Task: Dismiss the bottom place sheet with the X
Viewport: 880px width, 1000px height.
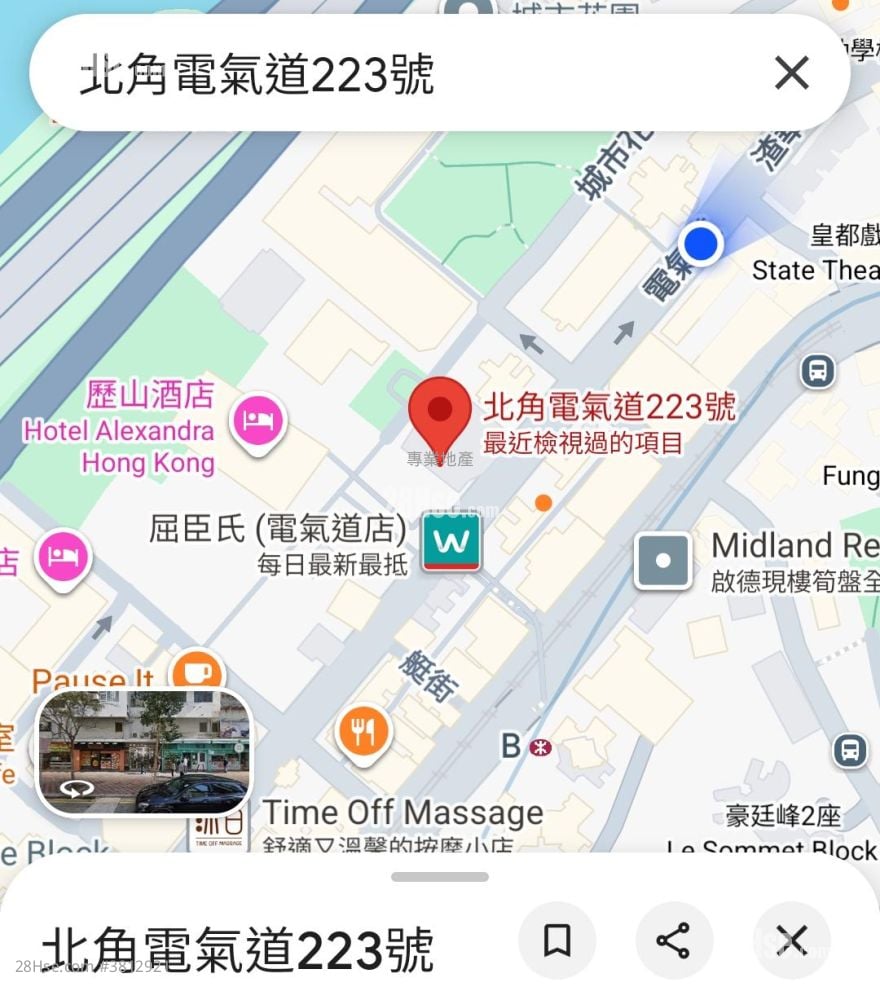Action: coord(791,940)
